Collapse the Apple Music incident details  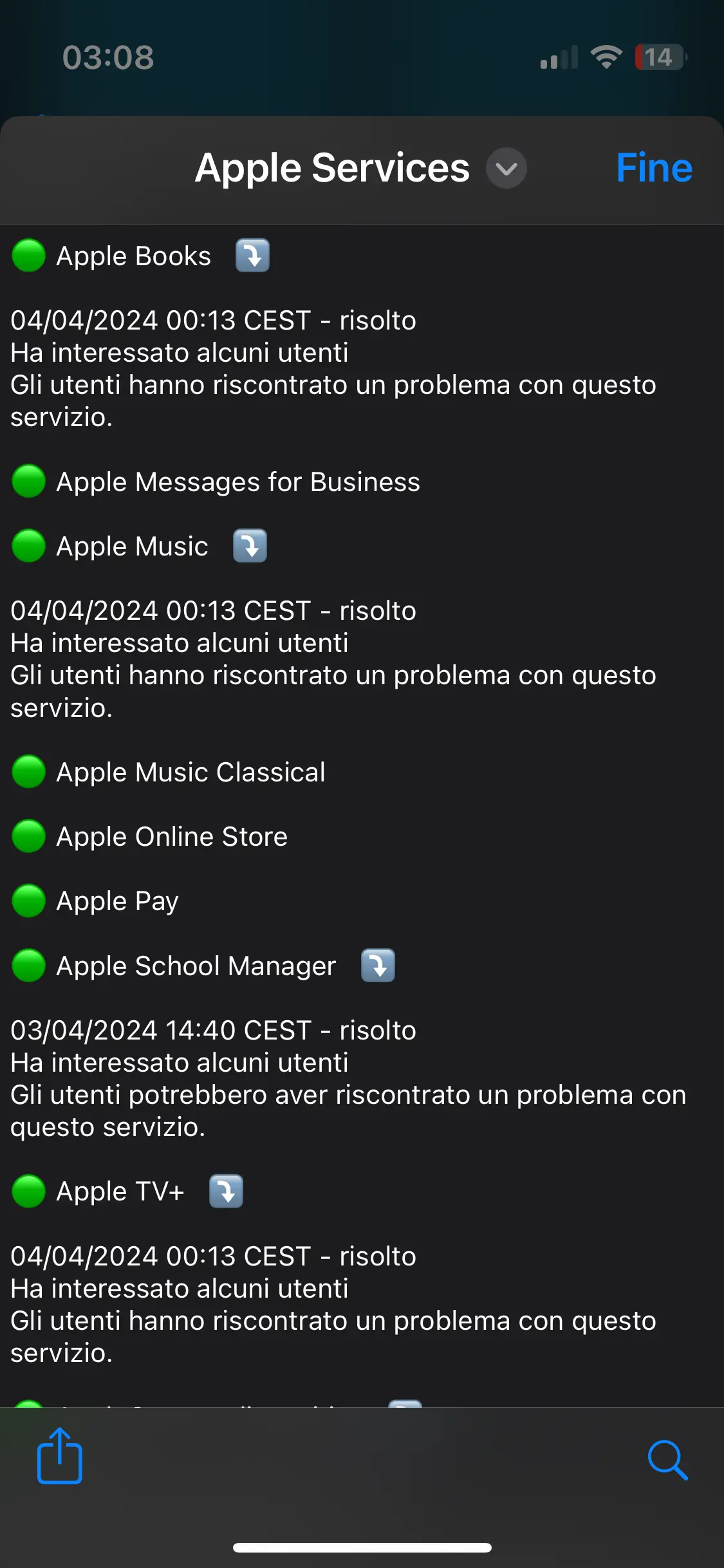click(250, 546)
